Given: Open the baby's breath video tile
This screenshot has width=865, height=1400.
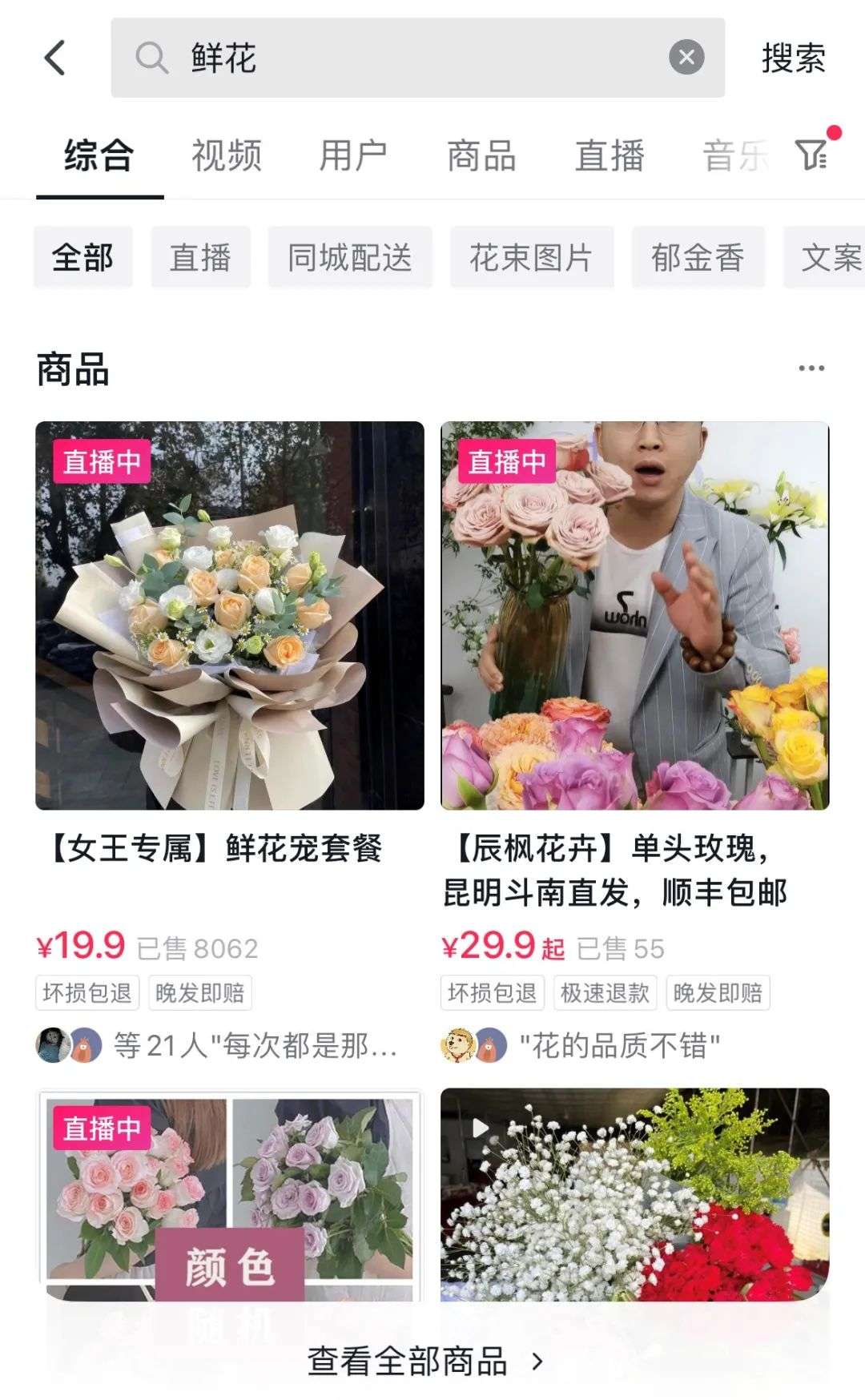Looking at the screenshot, I should (x=634, y=1193).
